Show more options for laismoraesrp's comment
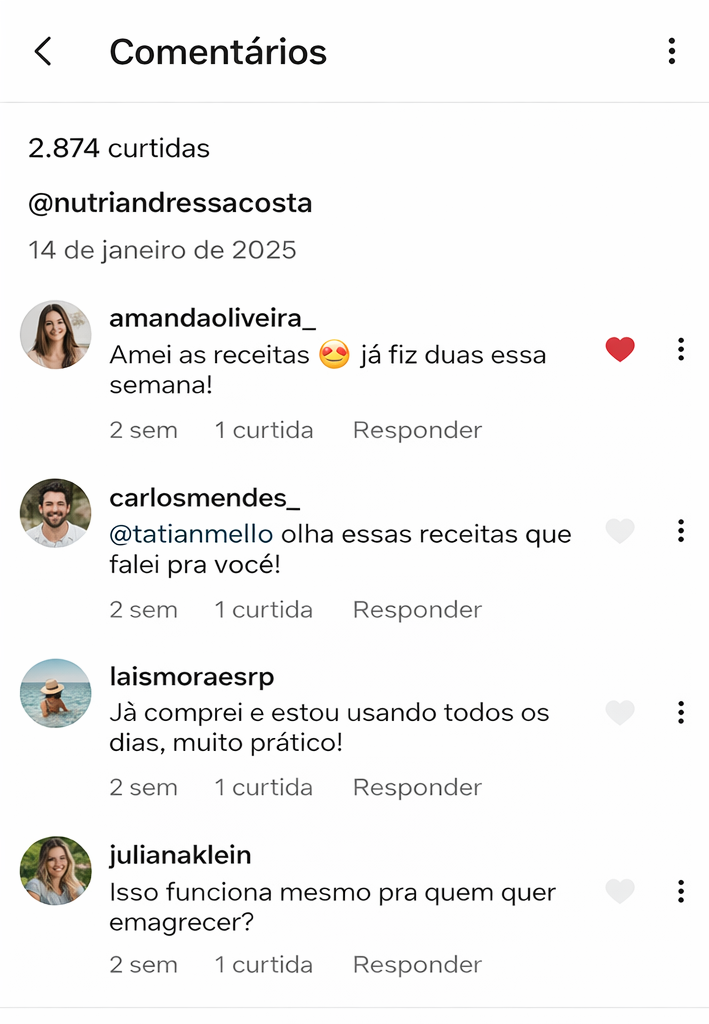 (680, 712)
